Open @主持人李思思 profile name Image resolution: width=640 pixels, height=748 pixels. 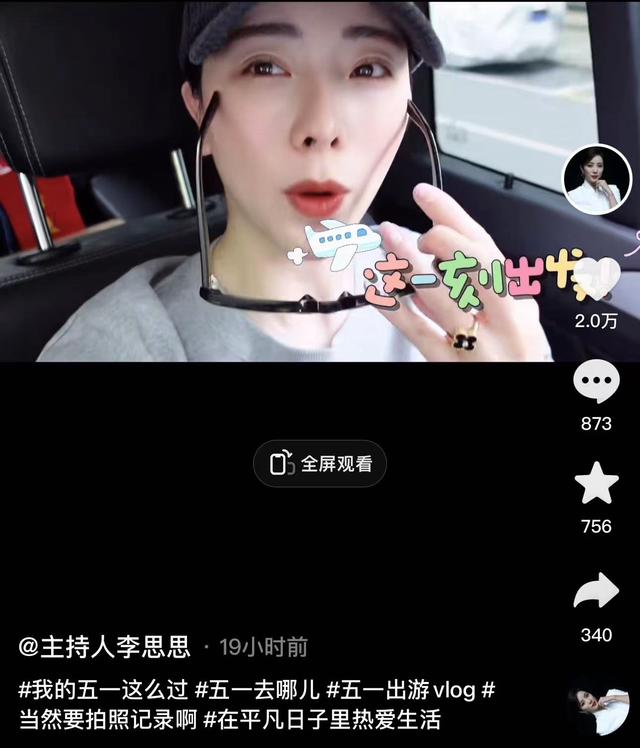(x=105, y=647)
